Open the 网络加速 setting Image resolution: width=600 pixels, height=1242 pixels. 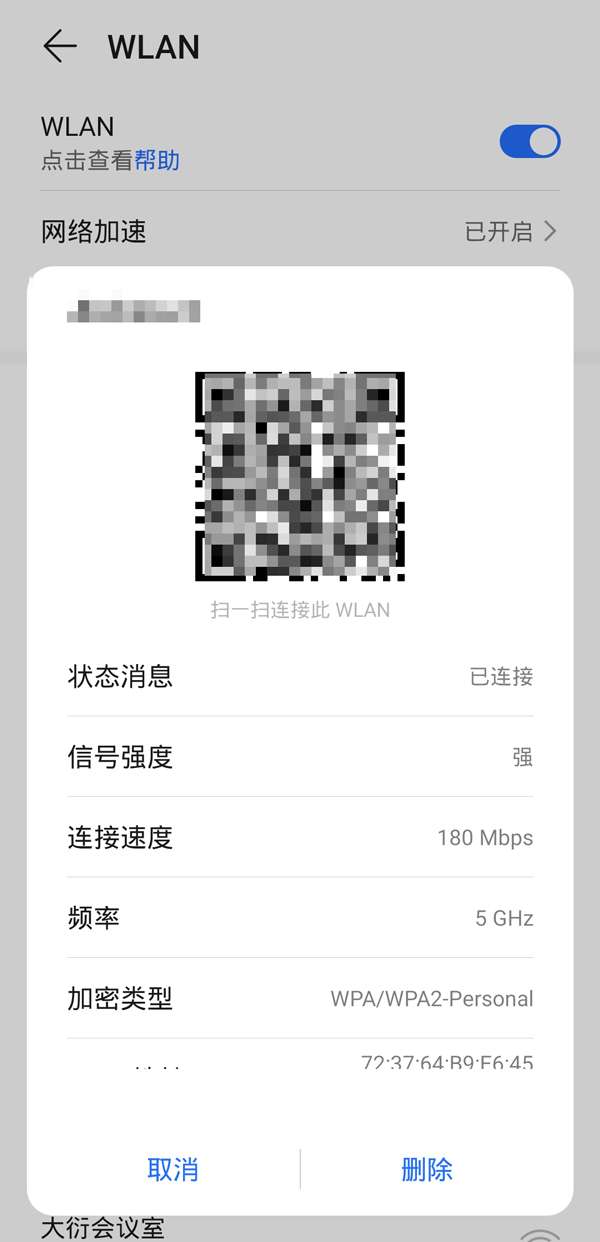[x=300, y=232]
